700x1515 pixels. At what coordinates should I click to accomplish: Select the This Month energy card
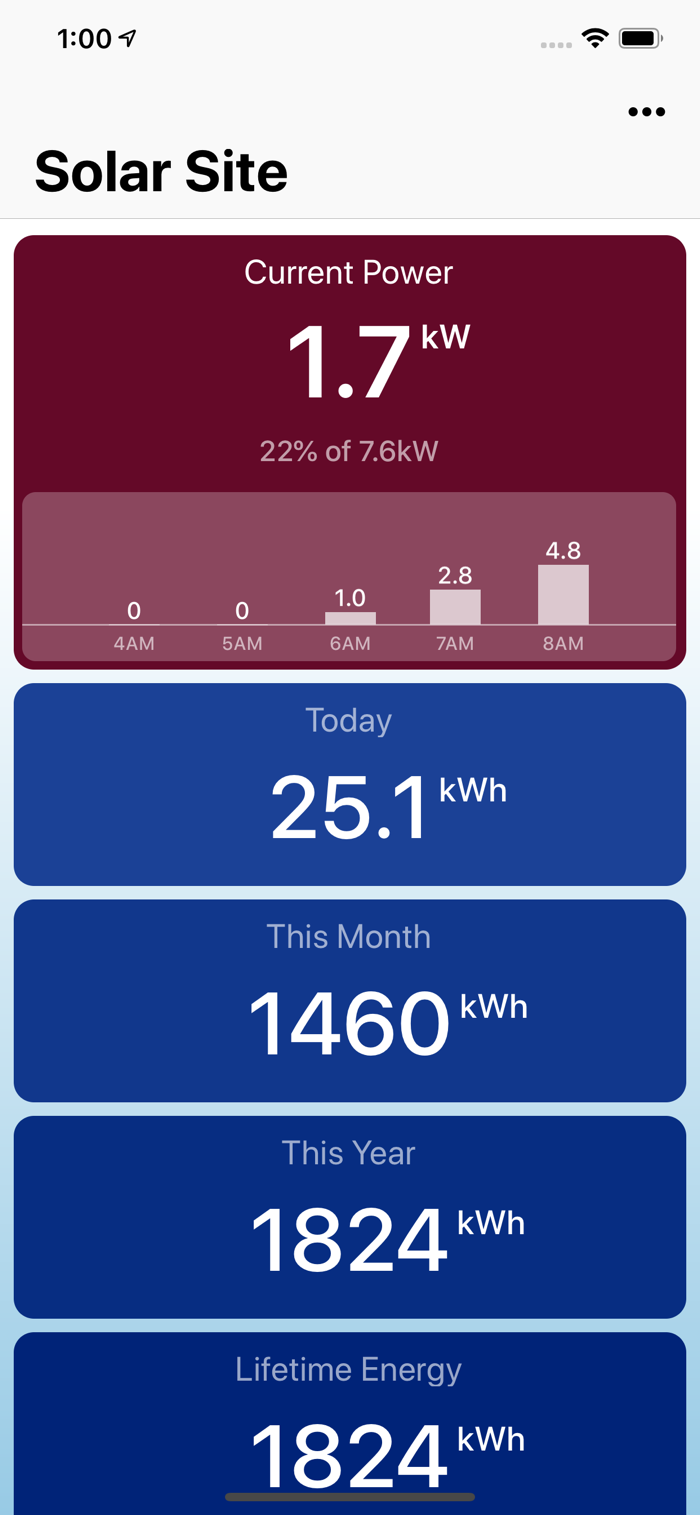click(x=350, y=1000)
